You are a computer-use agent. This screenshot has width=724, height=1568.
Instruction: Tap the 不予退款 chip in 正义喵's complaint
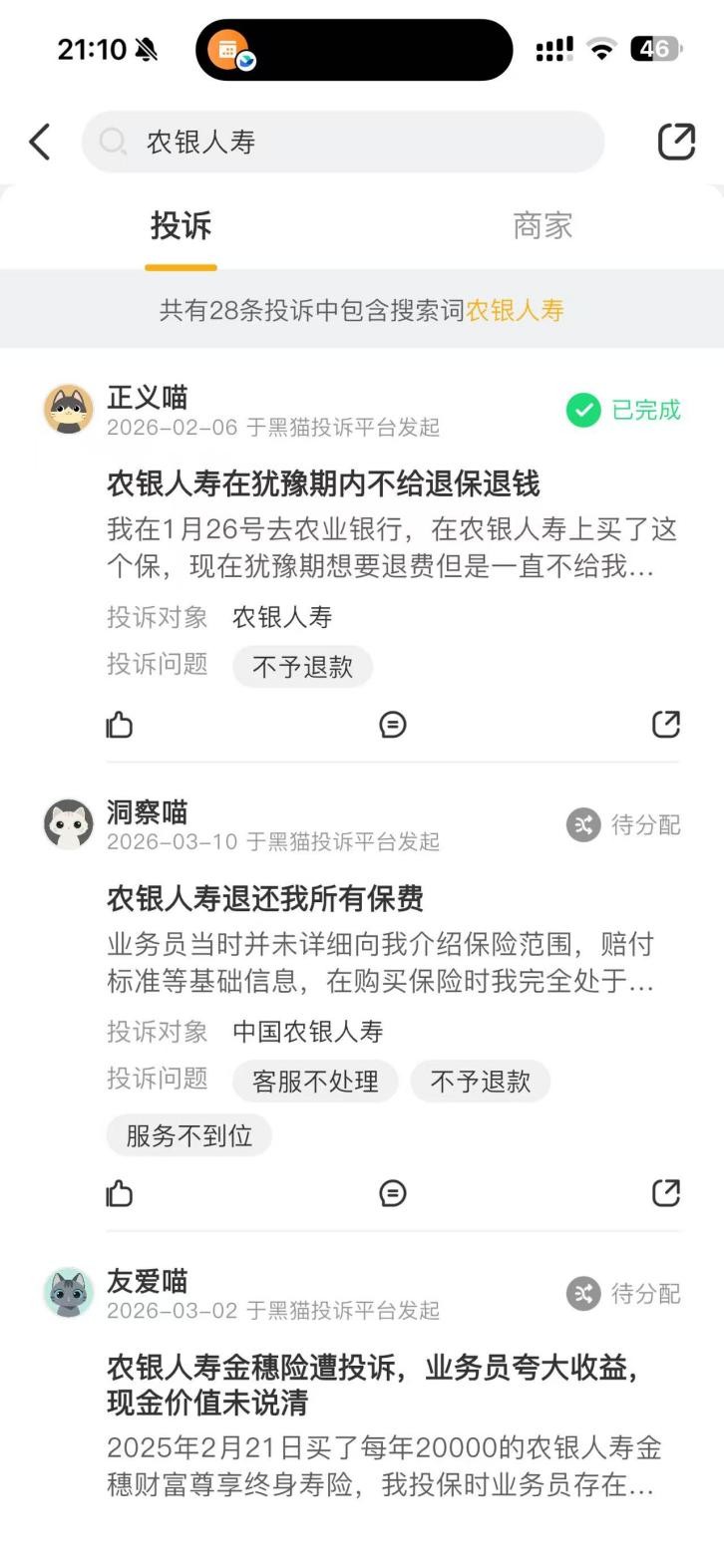[302, 667]
